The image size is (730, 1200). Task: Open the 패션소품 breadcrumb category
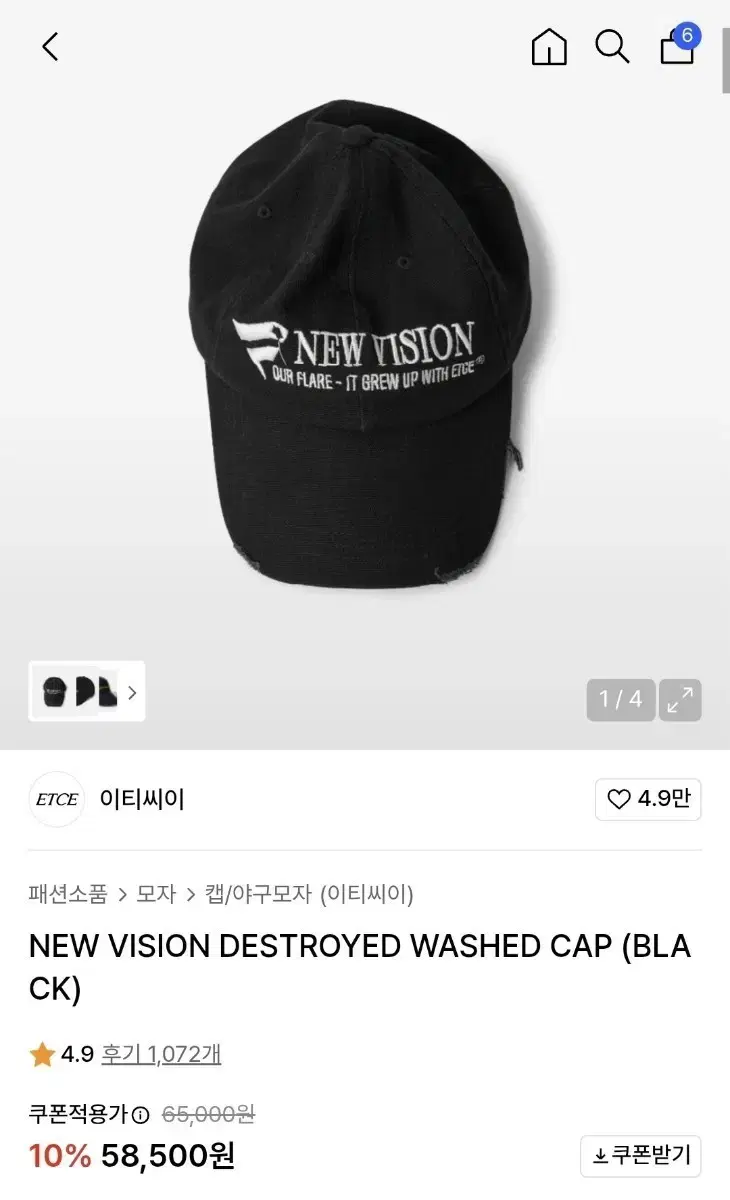[66, 895]
